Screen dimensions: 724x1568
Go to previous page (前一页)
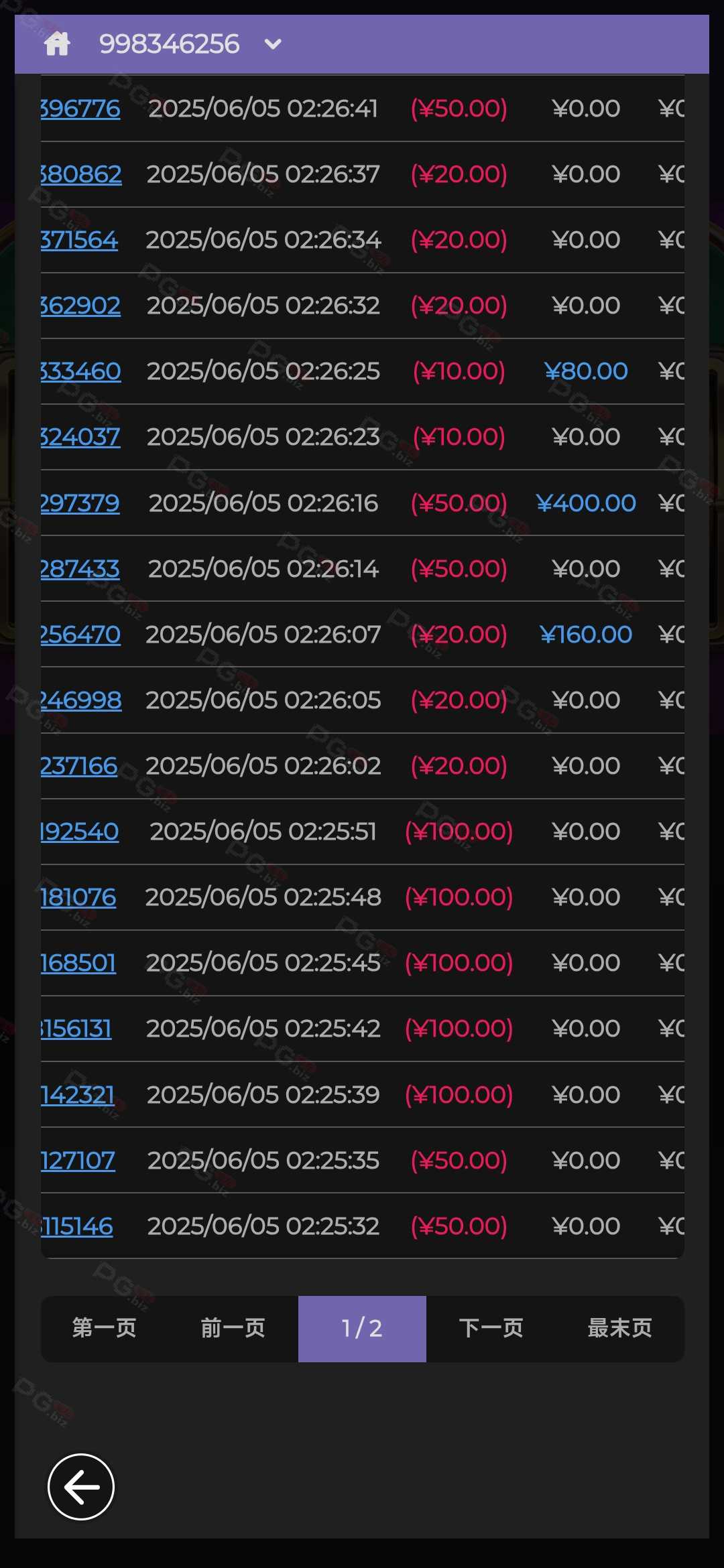(233, 1328)
